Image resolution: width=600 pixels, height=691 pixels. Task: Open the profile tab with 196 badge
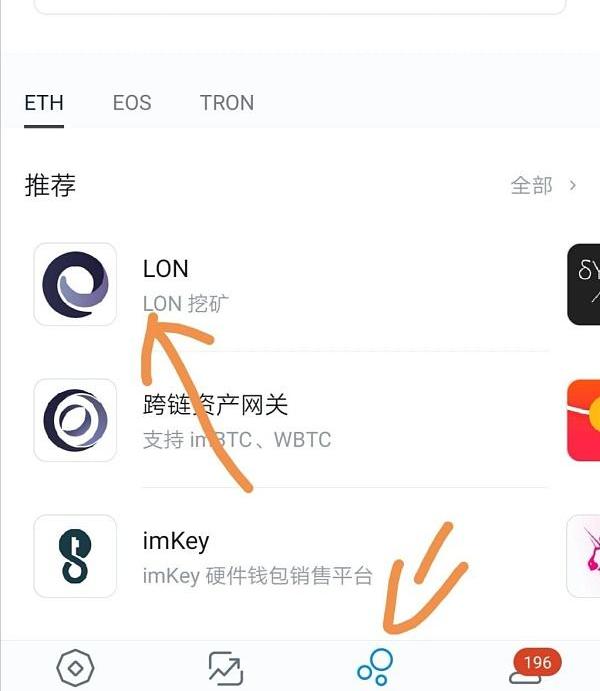coord(527,667)
